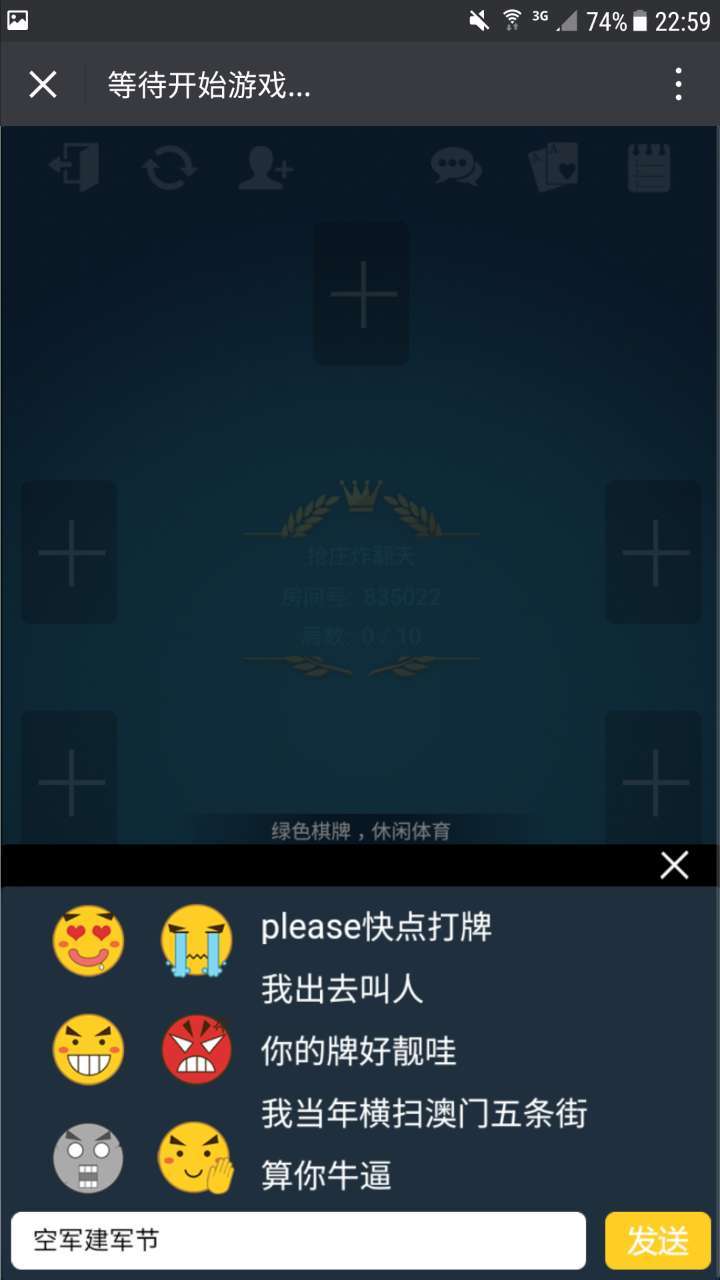The image size is (720, 1280).
Task: Send the heart-eyes emoji
Action: coord(88,941)
